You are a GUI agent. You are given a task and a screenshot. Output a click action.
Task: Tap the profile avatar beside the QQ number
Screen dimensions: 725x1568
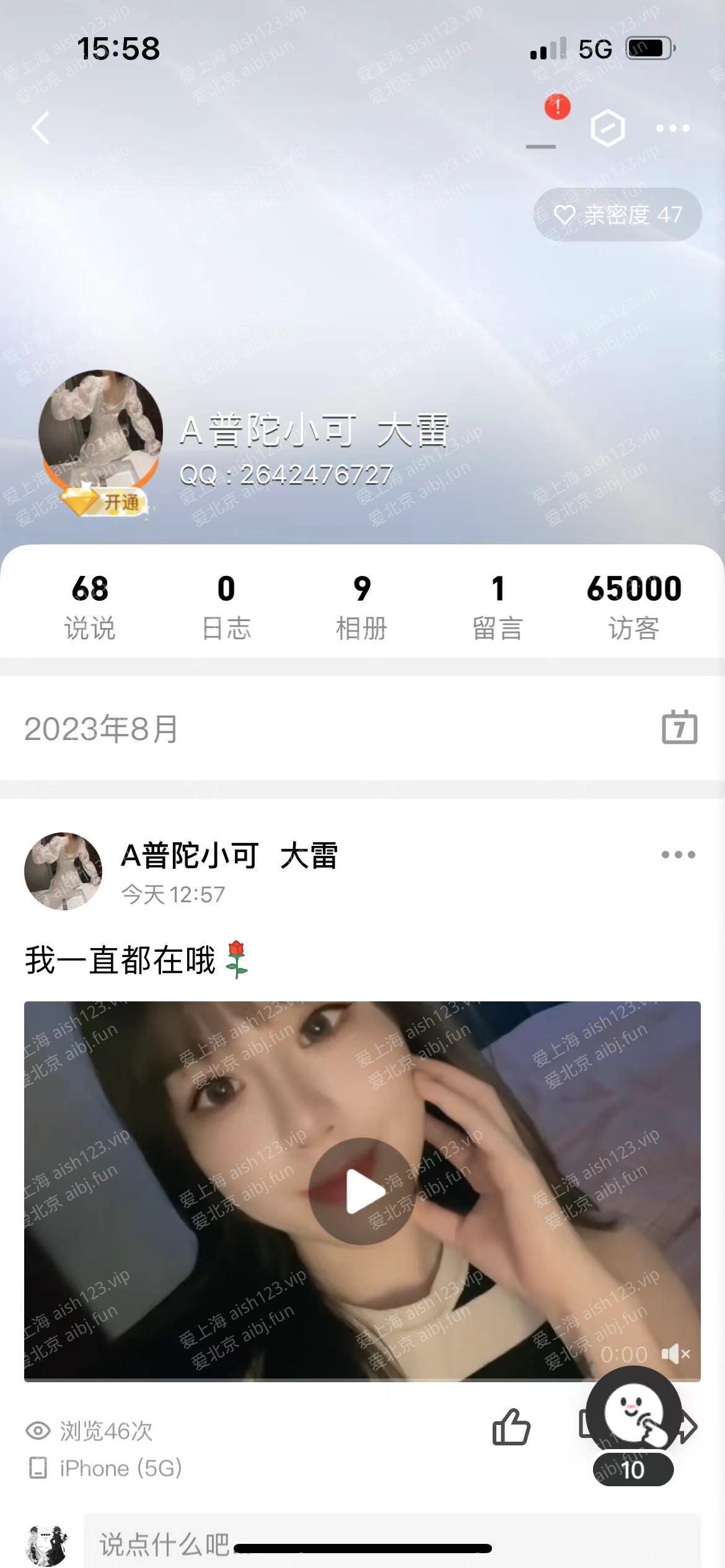pyautogui.click(x=100, y=432)
